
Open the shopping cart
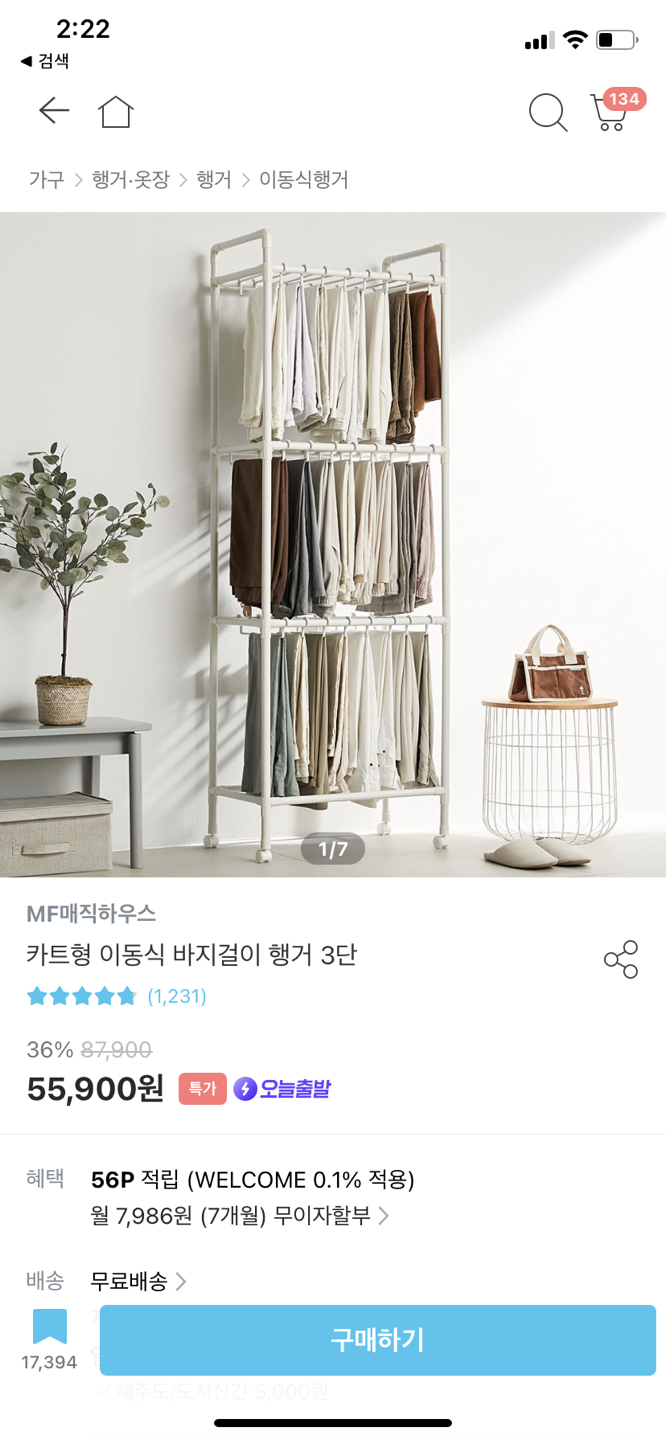(x=610, y=112)
